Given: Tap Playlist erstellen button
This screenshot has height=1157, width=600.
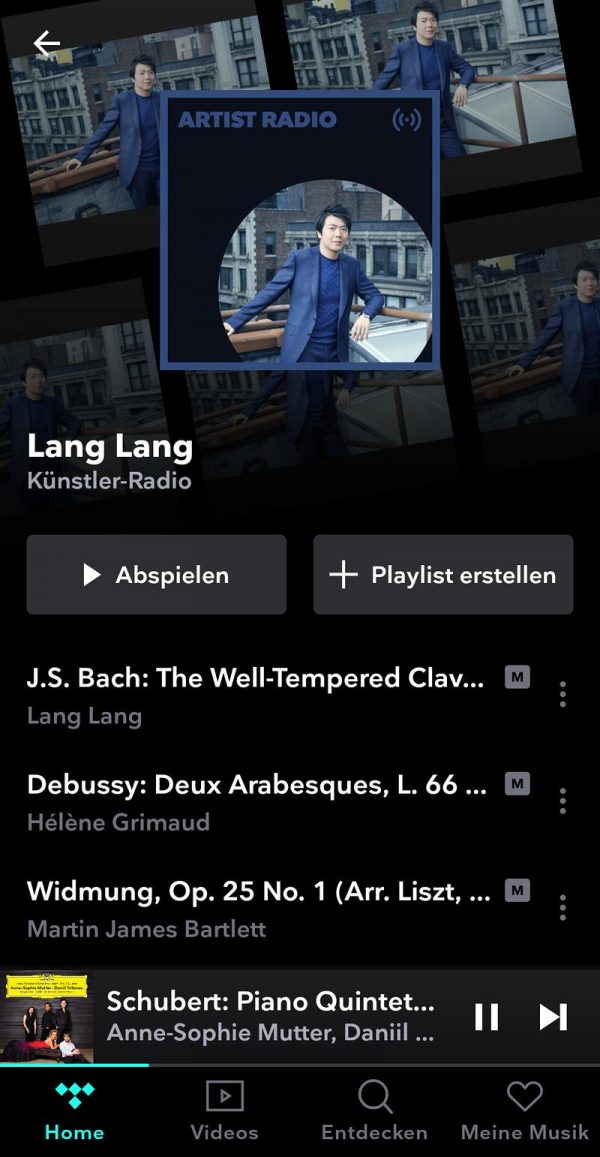Looking at the screenshot, I should pyautogui.click(x=443, y=575).
